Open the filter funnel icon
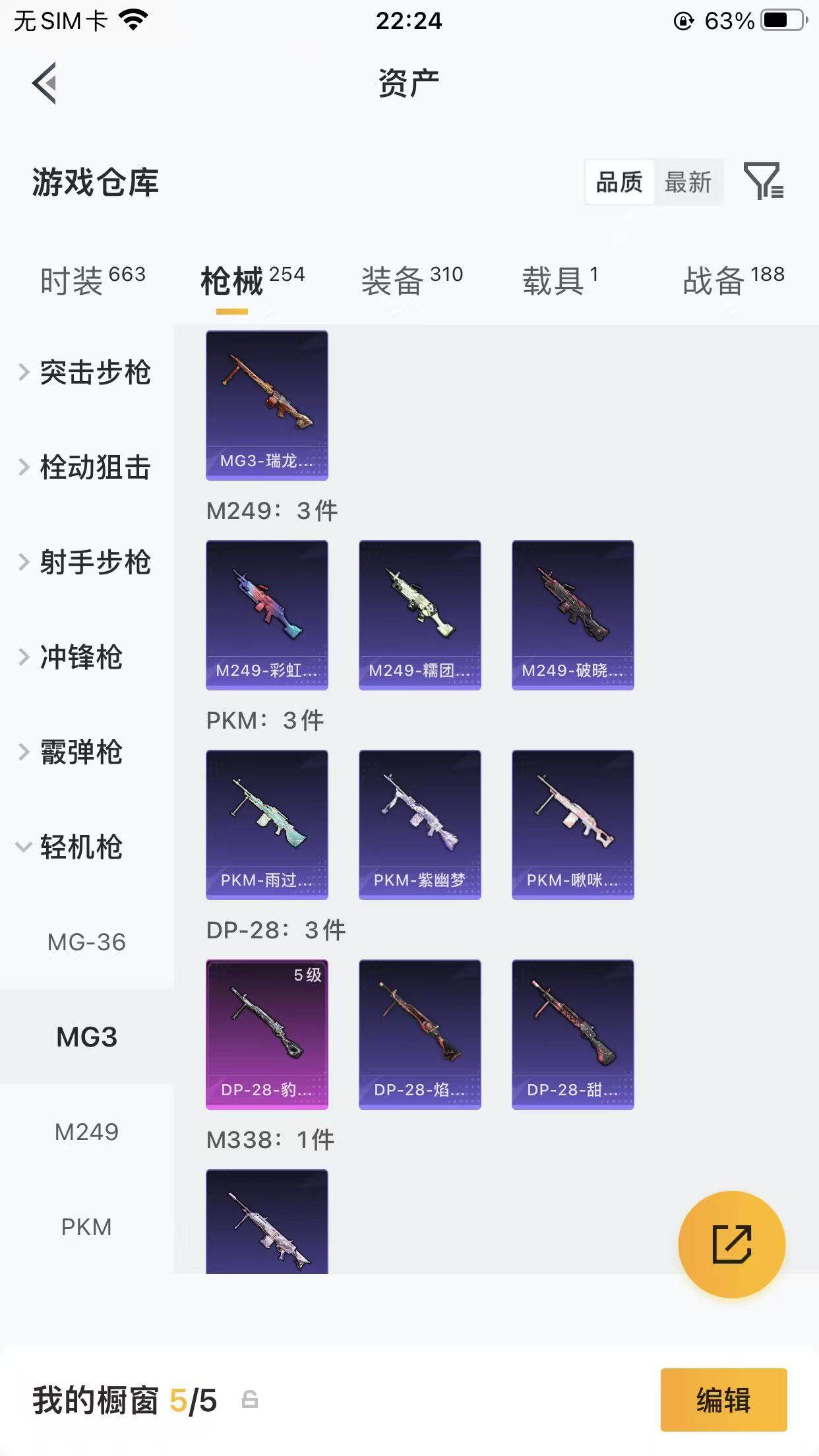This screenshot has width=819, height=1456. 763,181
